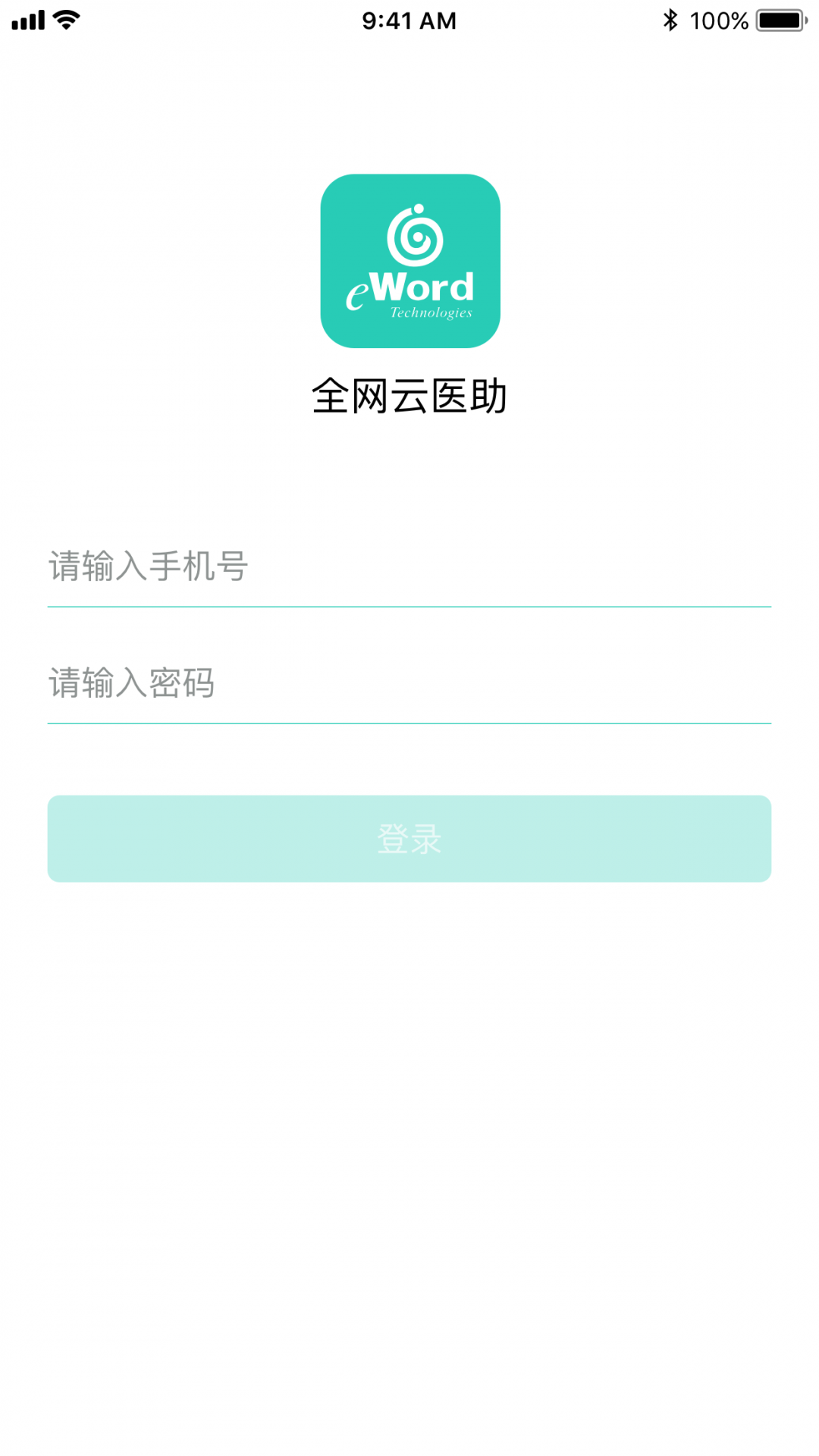Click the Bluetooth indicator icon

[x=670, y=20]
